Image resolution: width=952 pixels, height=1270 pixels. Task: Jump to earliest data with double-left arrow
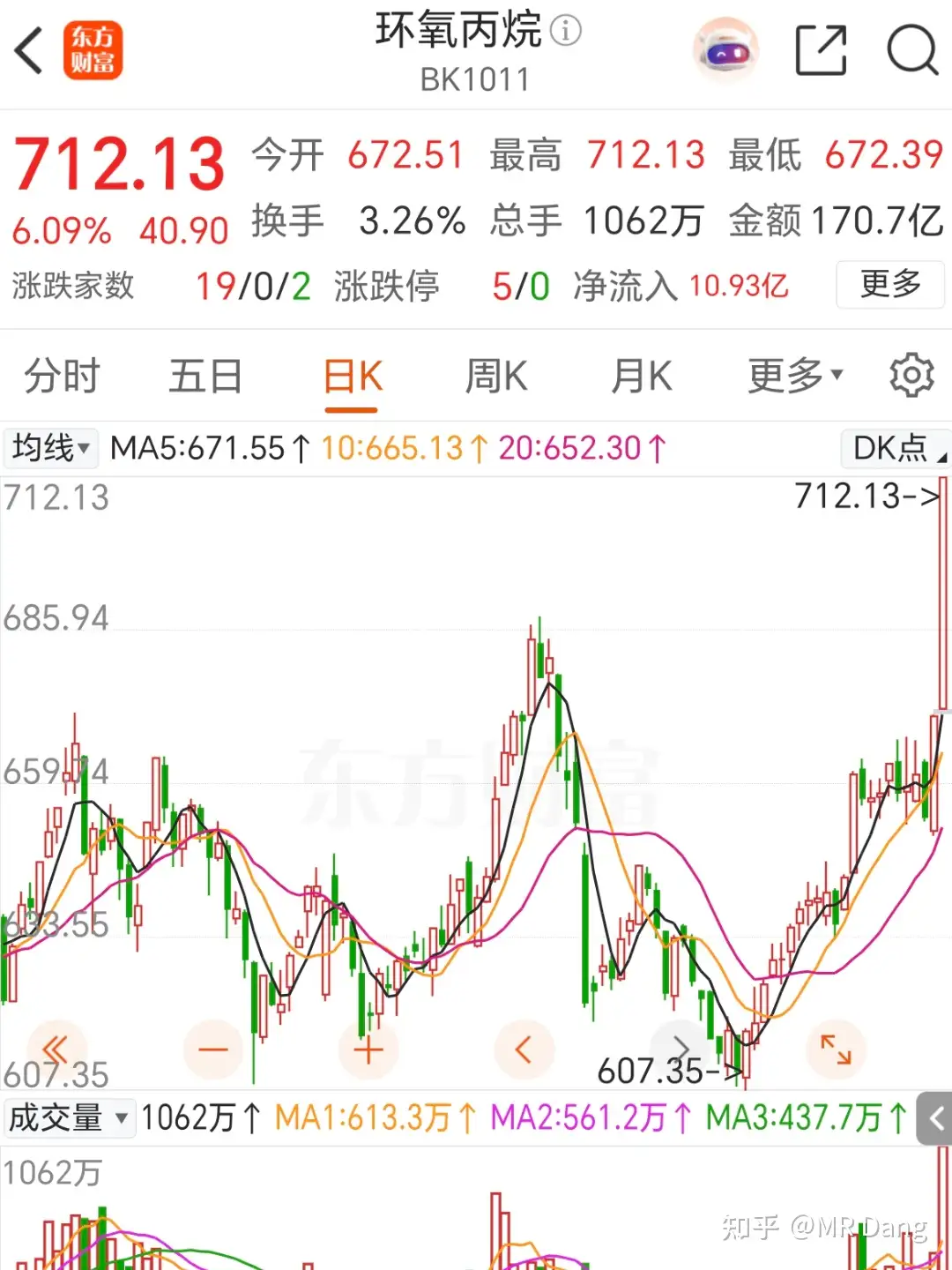(55, 1049)
